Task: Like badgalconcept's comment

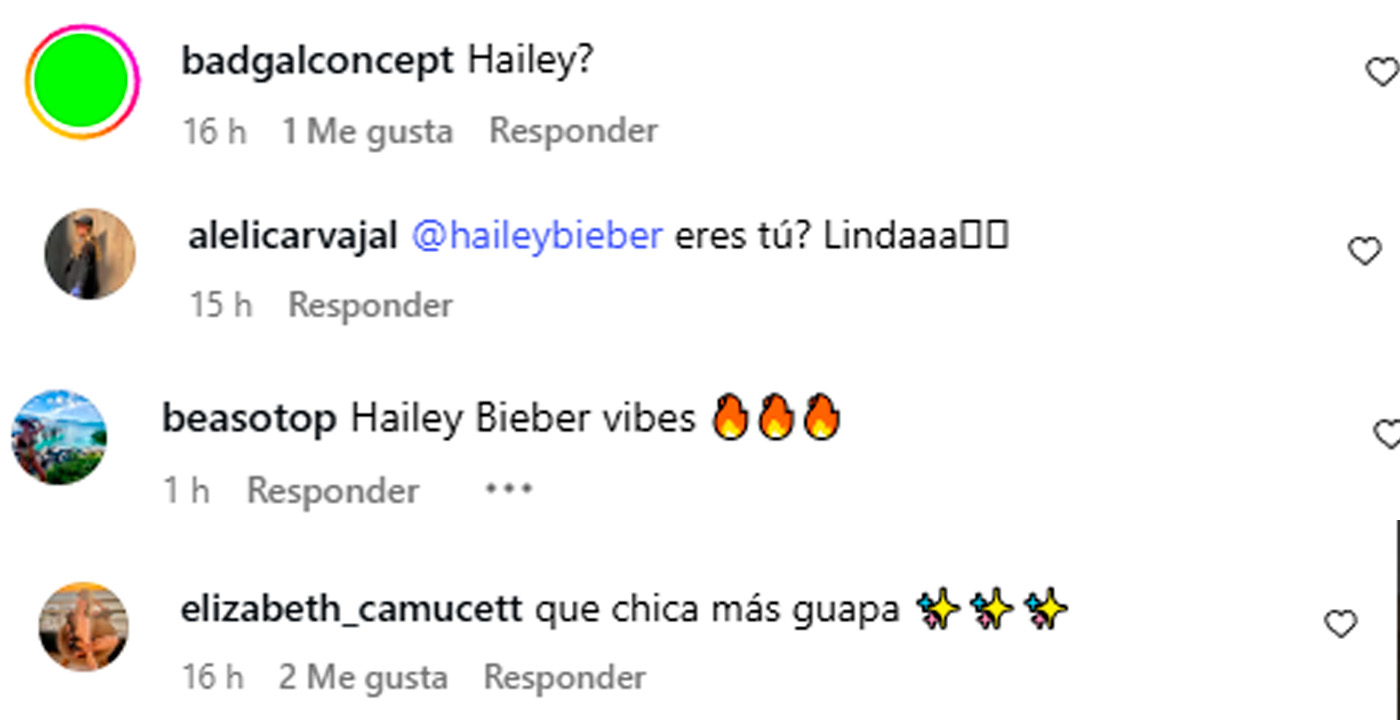Action: (x=1383, y=72)
